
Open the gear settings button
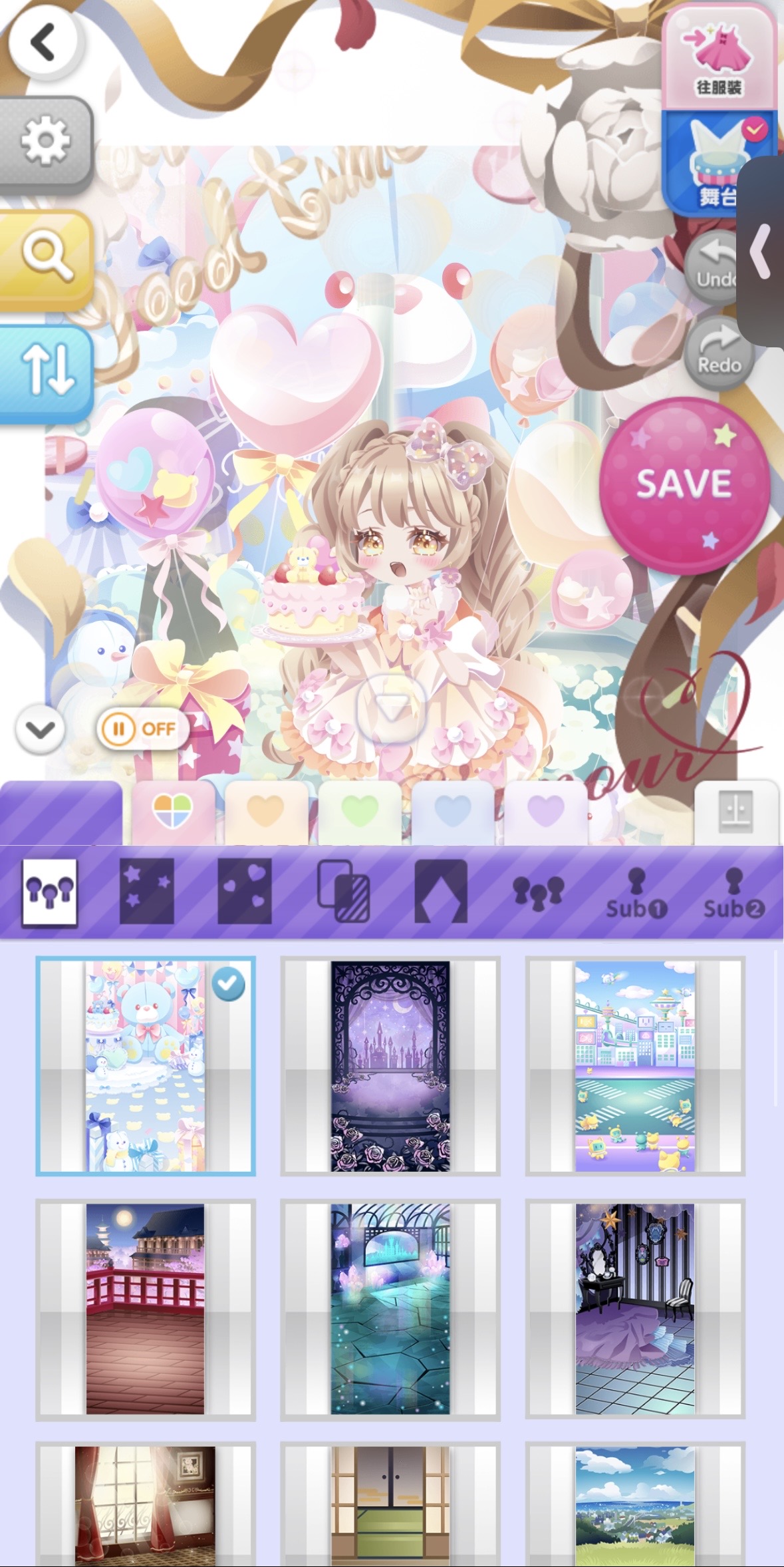[45, 141]
